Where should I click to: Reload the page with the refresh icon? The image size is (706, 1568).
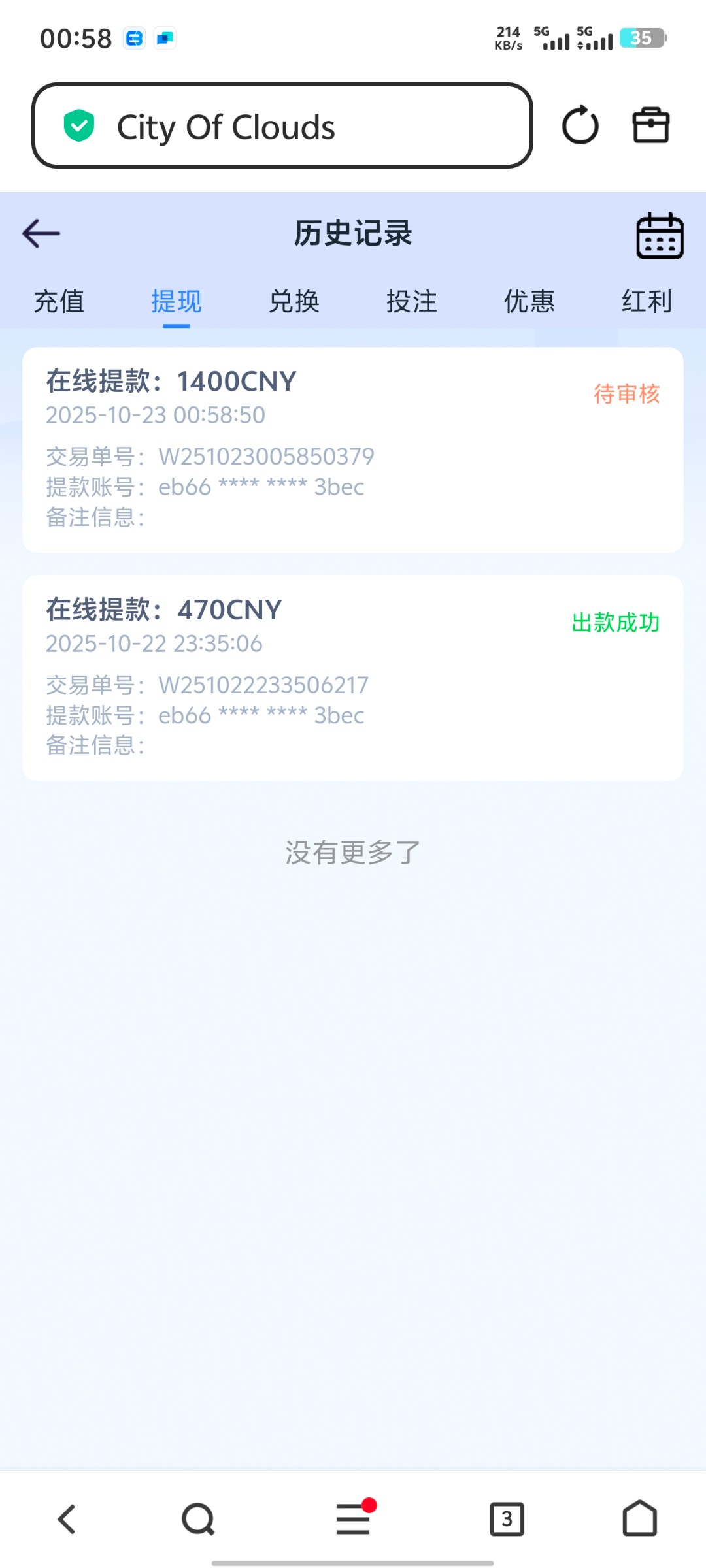580,125
